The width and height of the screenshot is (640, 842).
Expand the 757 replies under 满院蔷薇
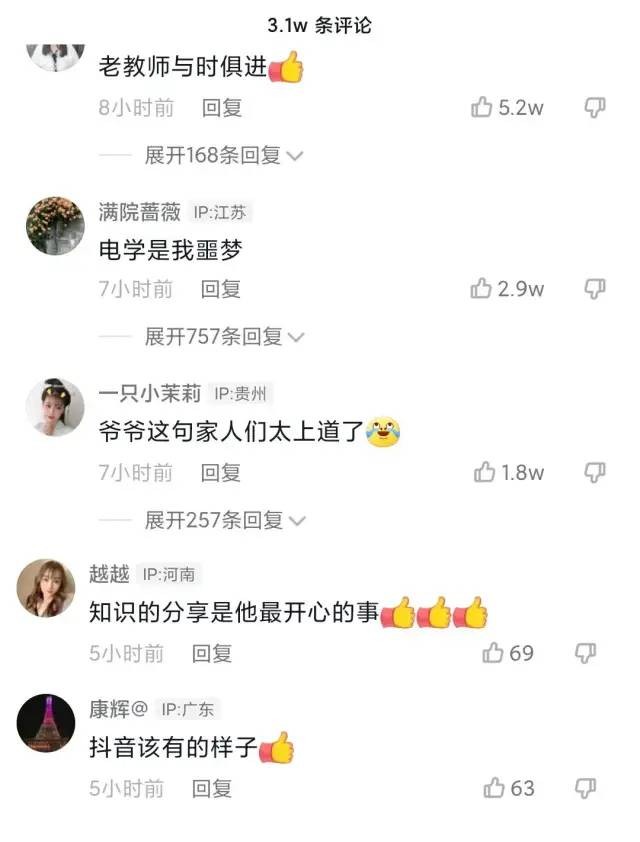click(x=224, y=337)
